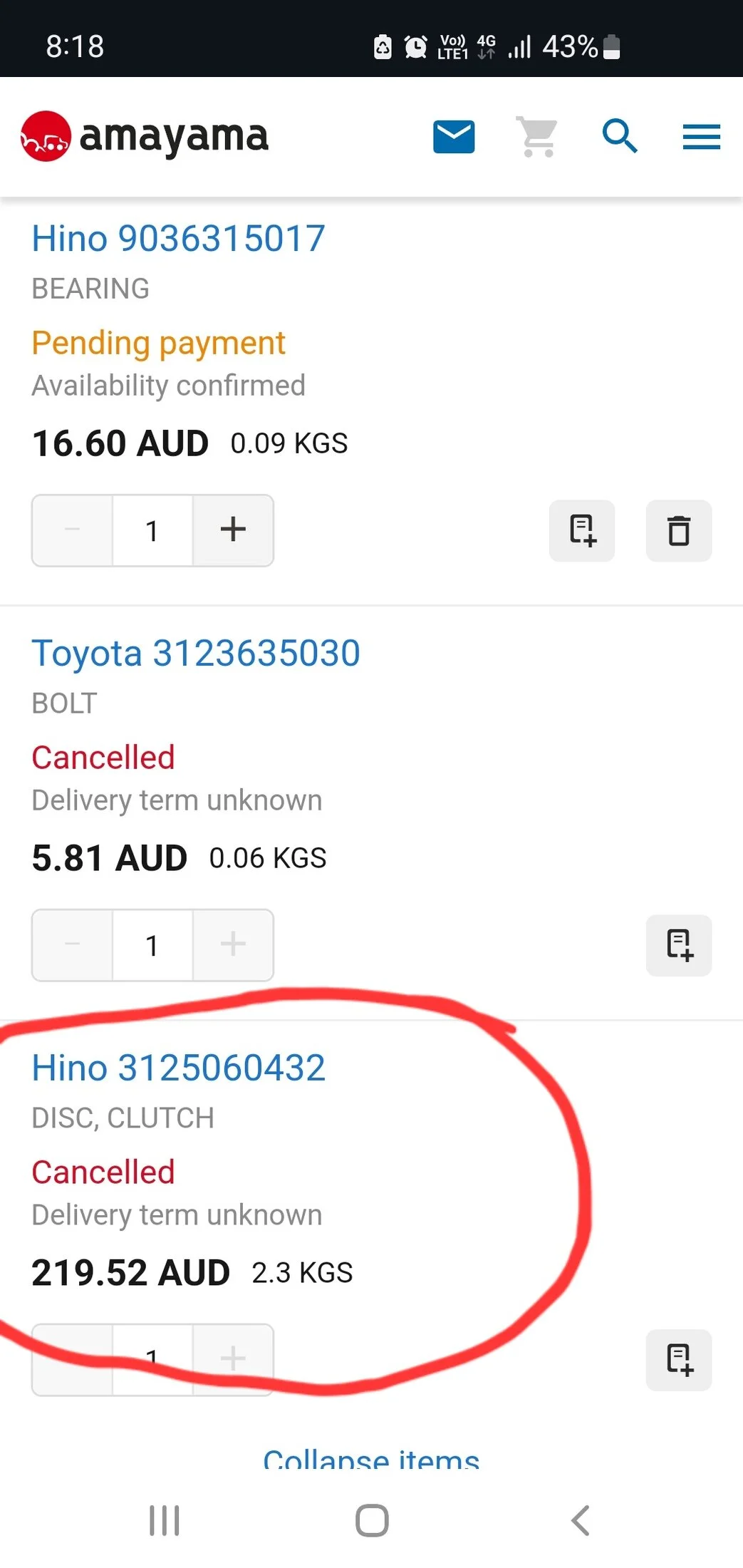Collapse the order items list
Screen dimensions: 743x1568
(x=371, y=1458)
